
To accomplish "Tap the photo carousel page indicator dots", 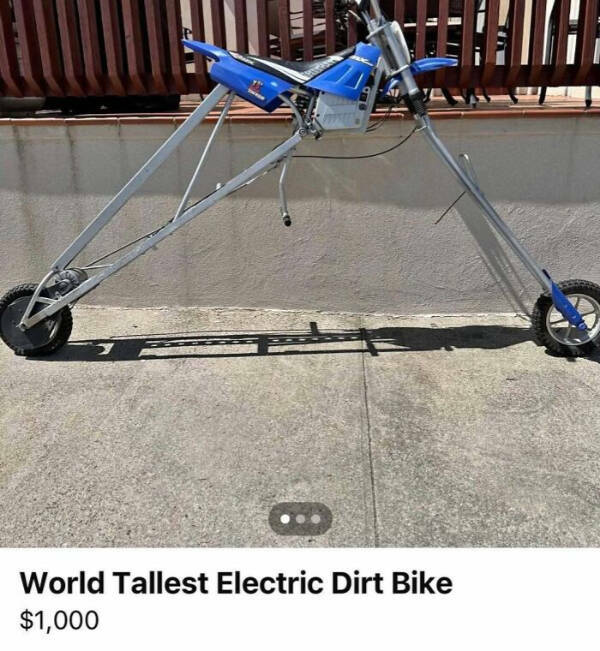I will pos(300,519).
